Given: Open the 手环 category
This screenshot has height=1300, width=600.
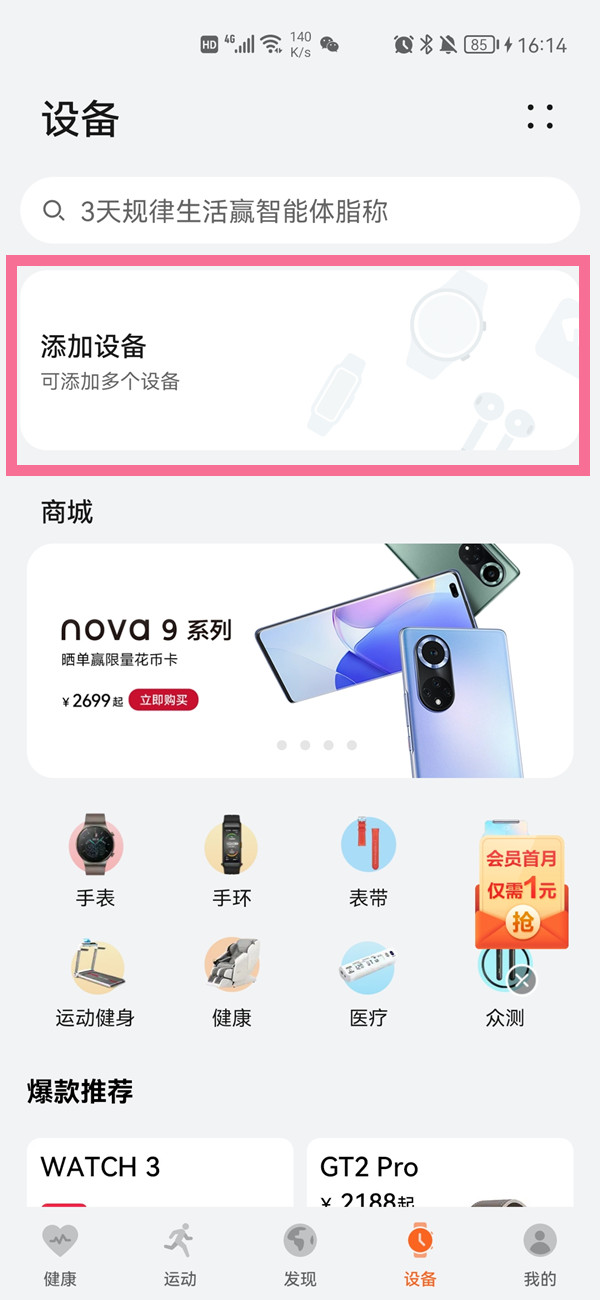Looking at the screenshot, I should pos(232,859).
